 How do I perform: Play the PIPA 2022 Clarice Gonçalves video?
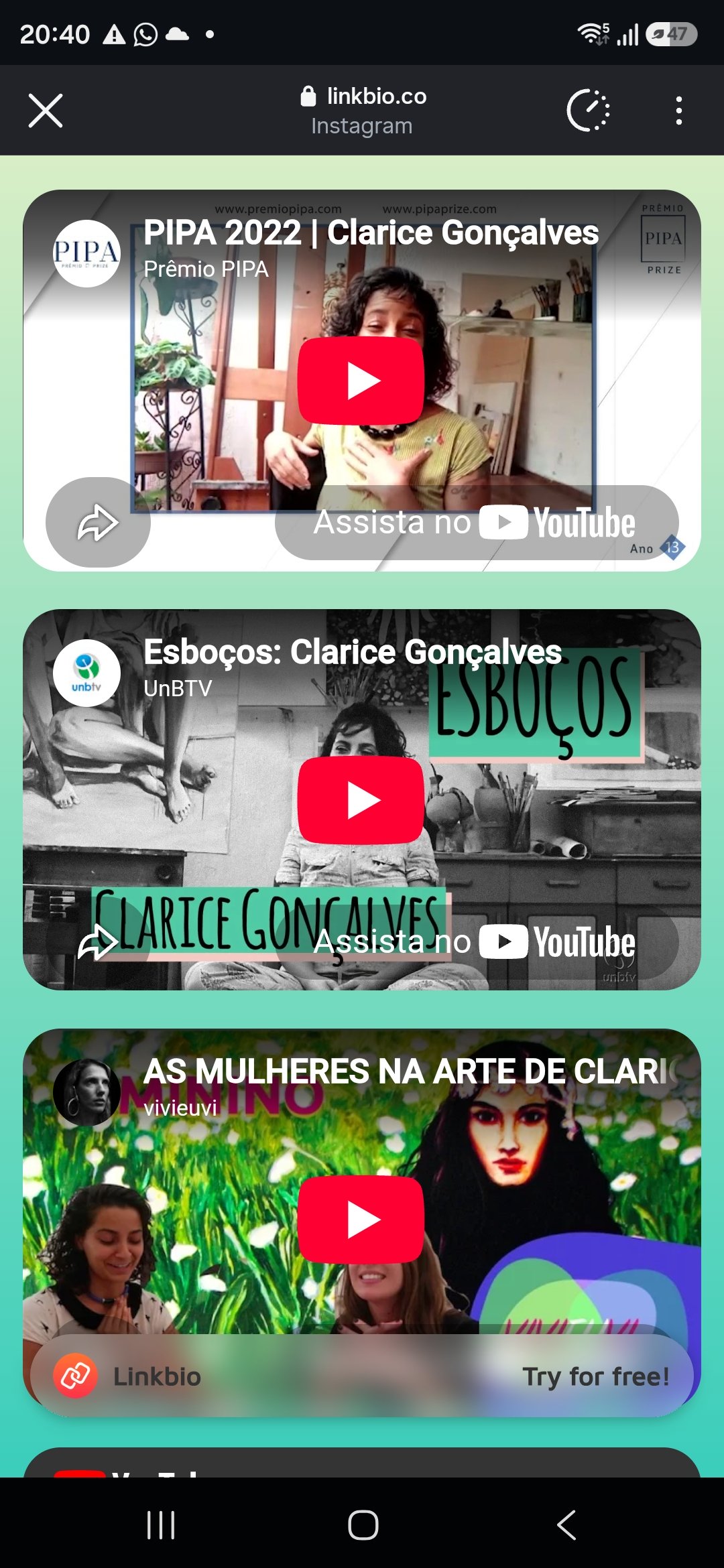coord(361,381)
